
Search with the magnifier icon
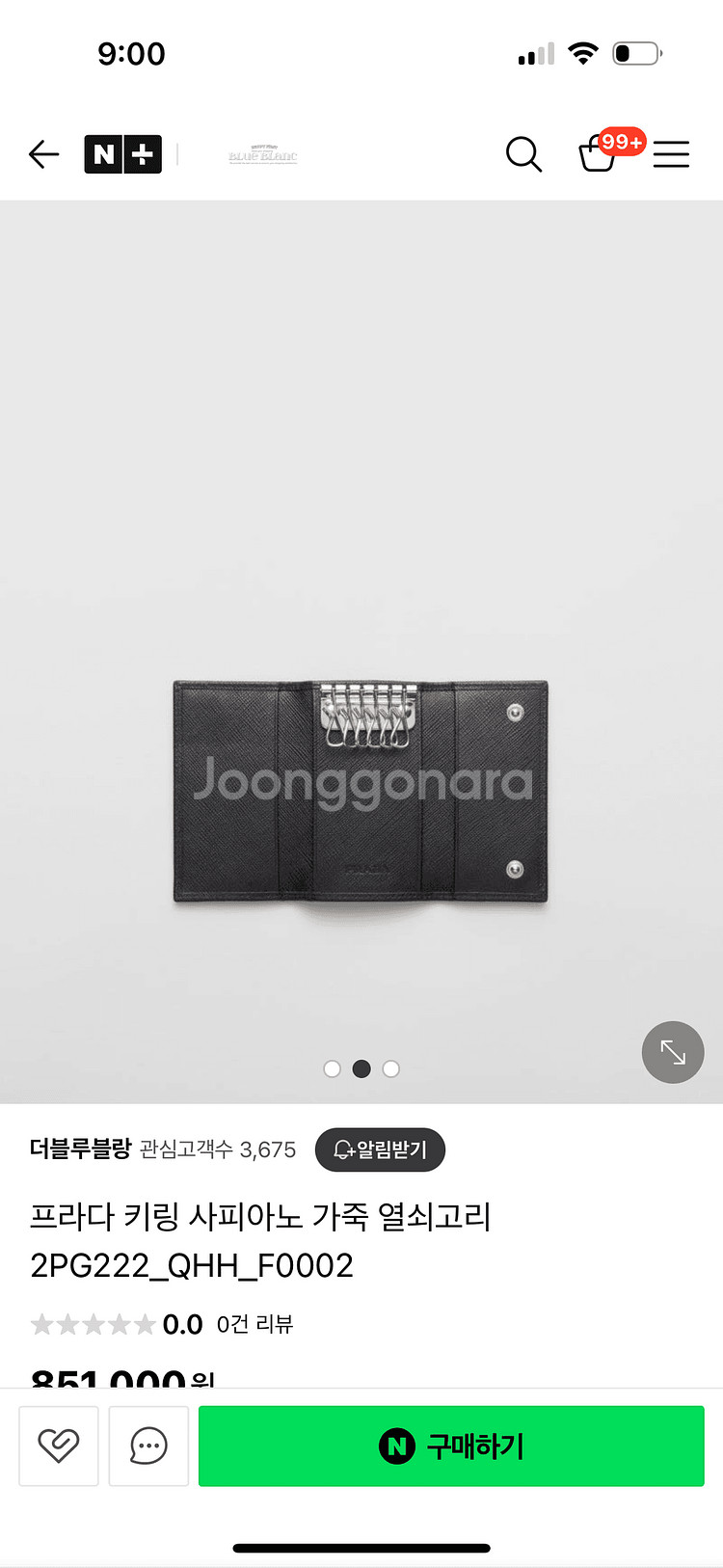pyautogui.click(x=523, y=154)
